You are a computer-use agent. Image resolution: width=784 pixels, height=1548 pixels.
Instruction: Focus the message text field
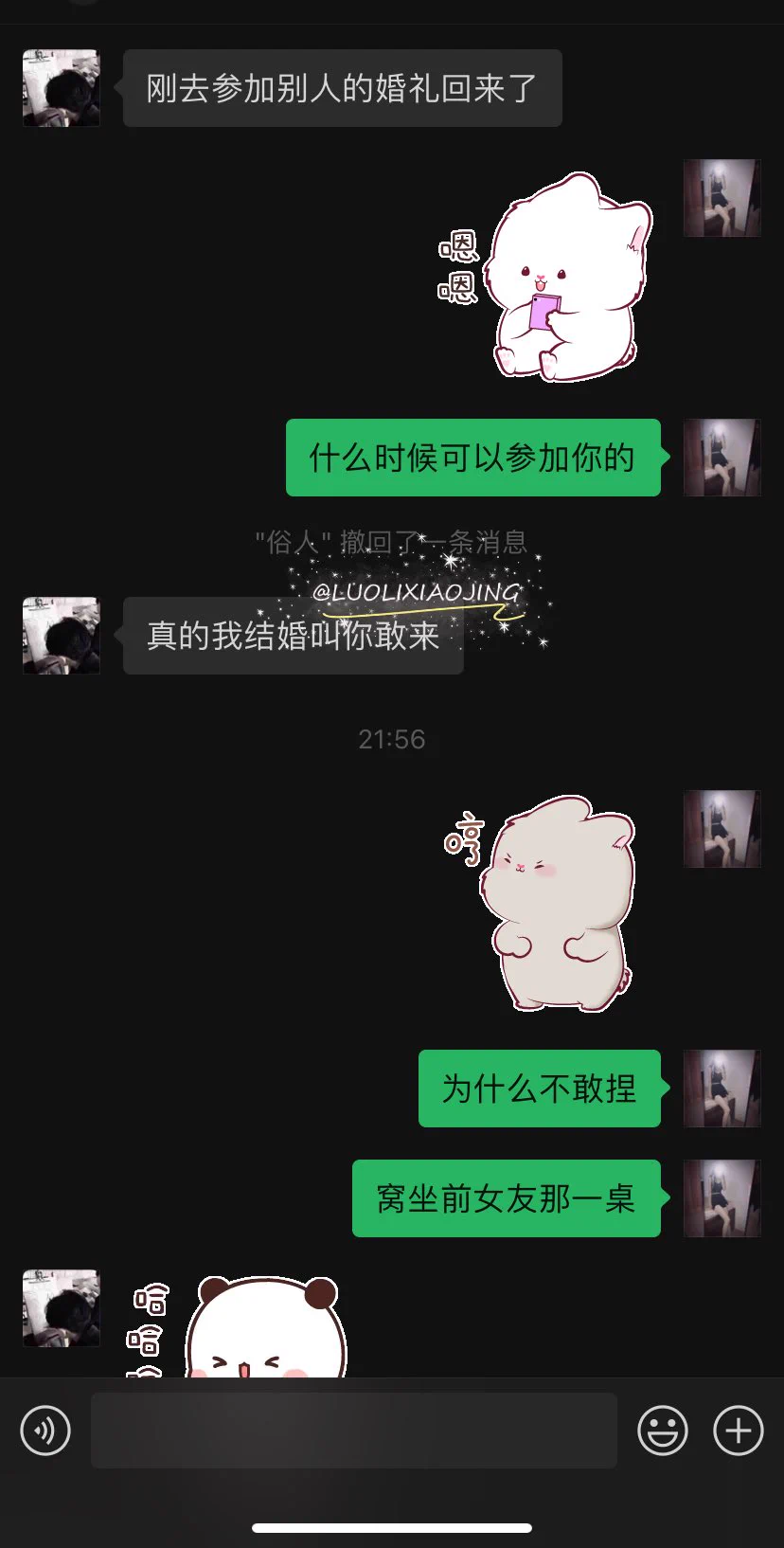(x=354, y=1431)
